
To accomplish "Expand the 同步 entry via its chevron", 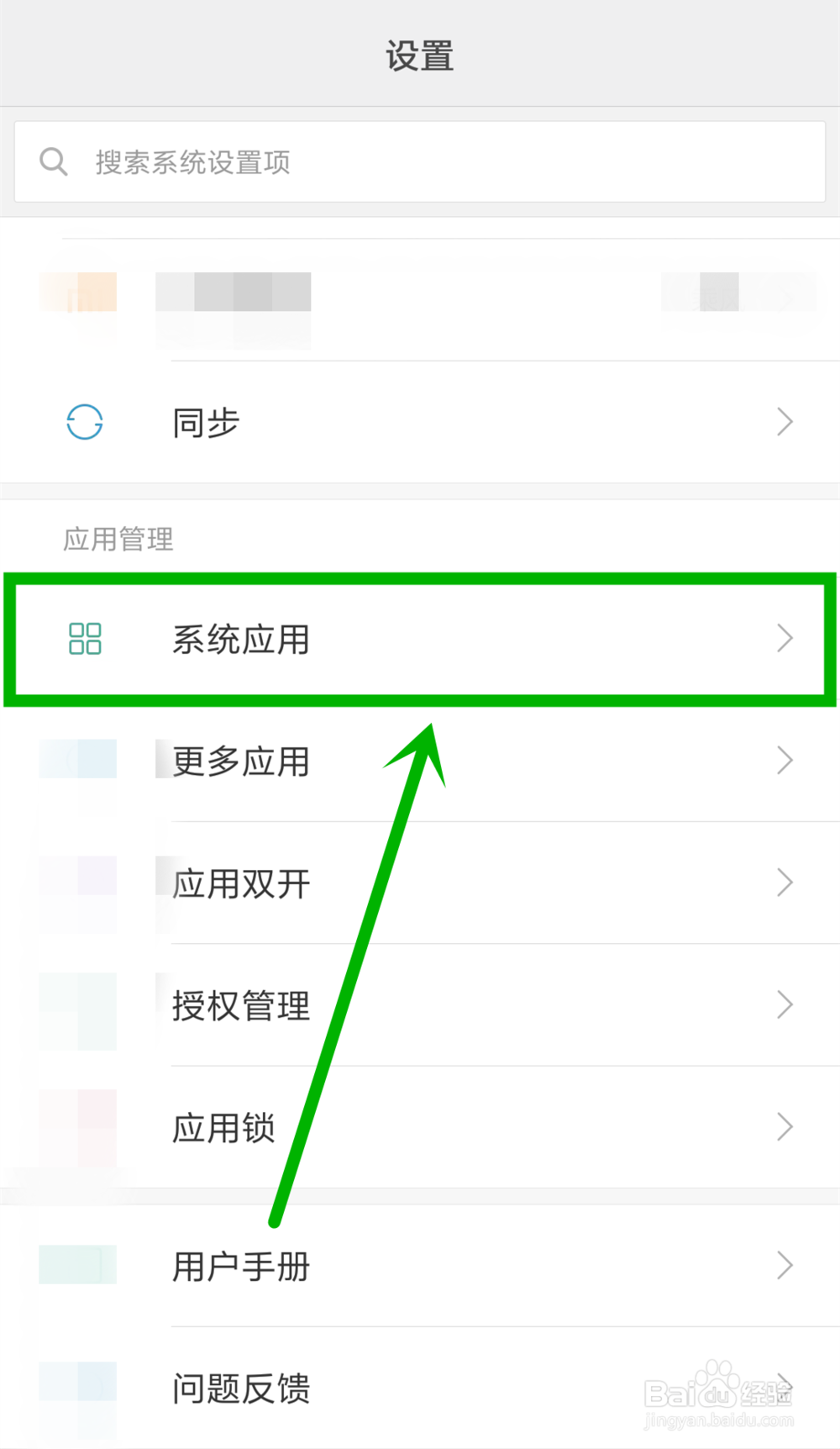I will pos(784,422).
